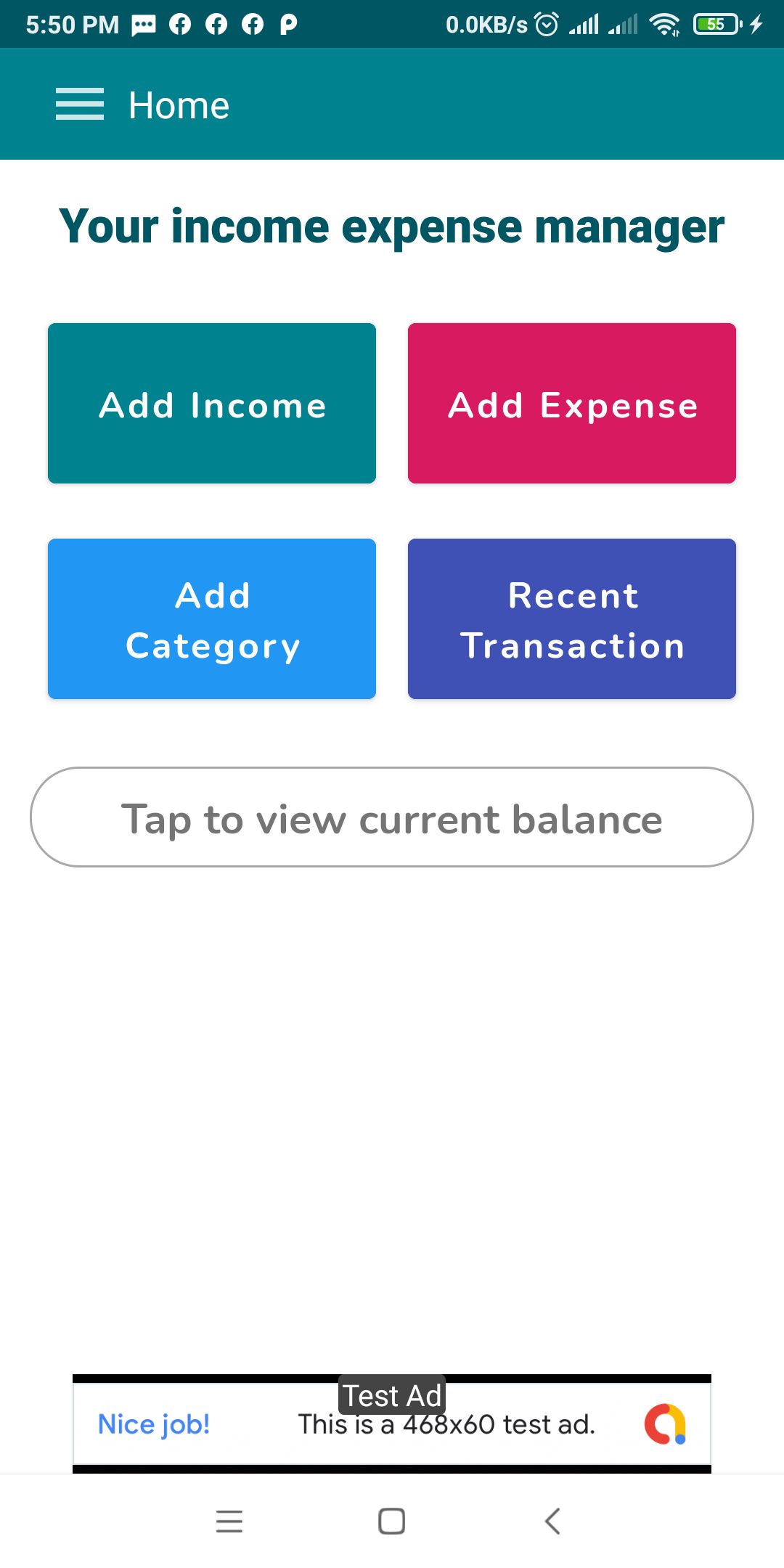Go back using system back button

552,1521
